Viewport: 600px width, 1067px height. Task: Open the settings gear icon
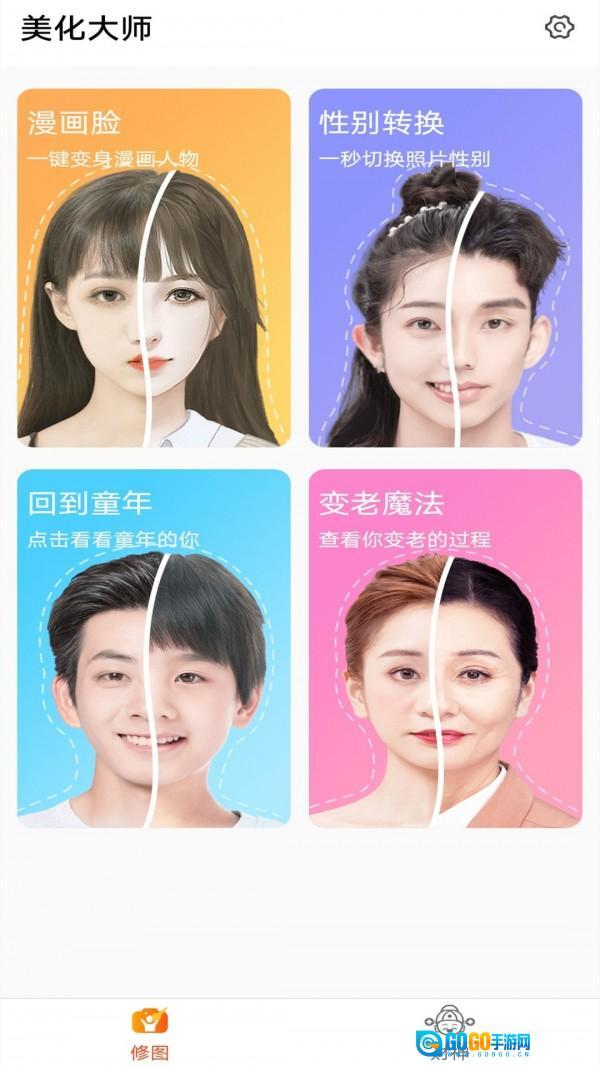(x=559, y=27)
